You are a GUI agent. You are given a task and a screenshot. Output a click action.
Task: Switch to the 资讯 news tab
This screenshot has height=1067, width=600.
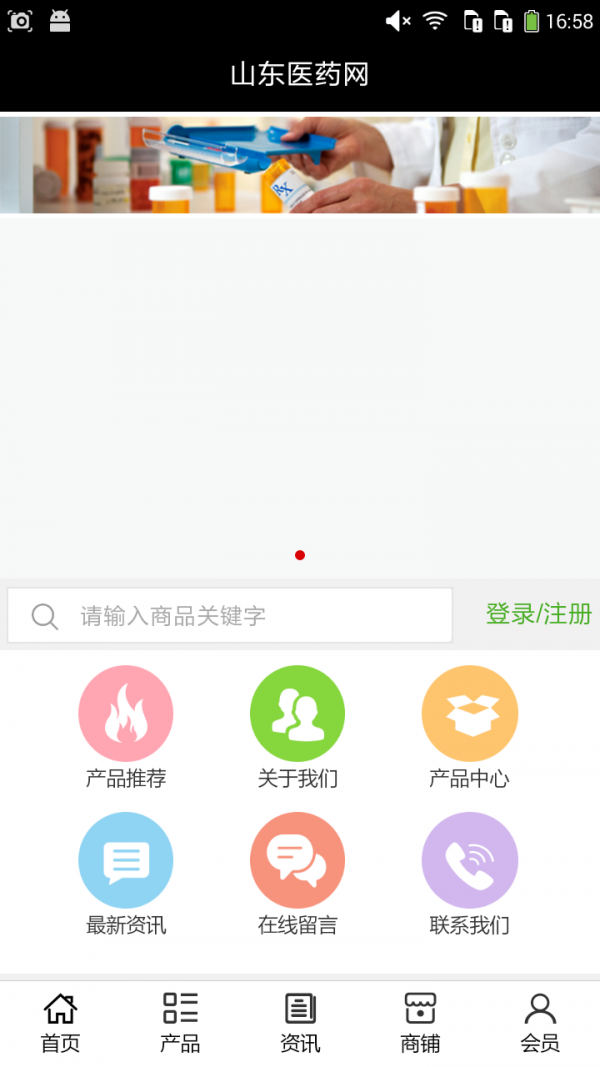(x=300, y=1023)
